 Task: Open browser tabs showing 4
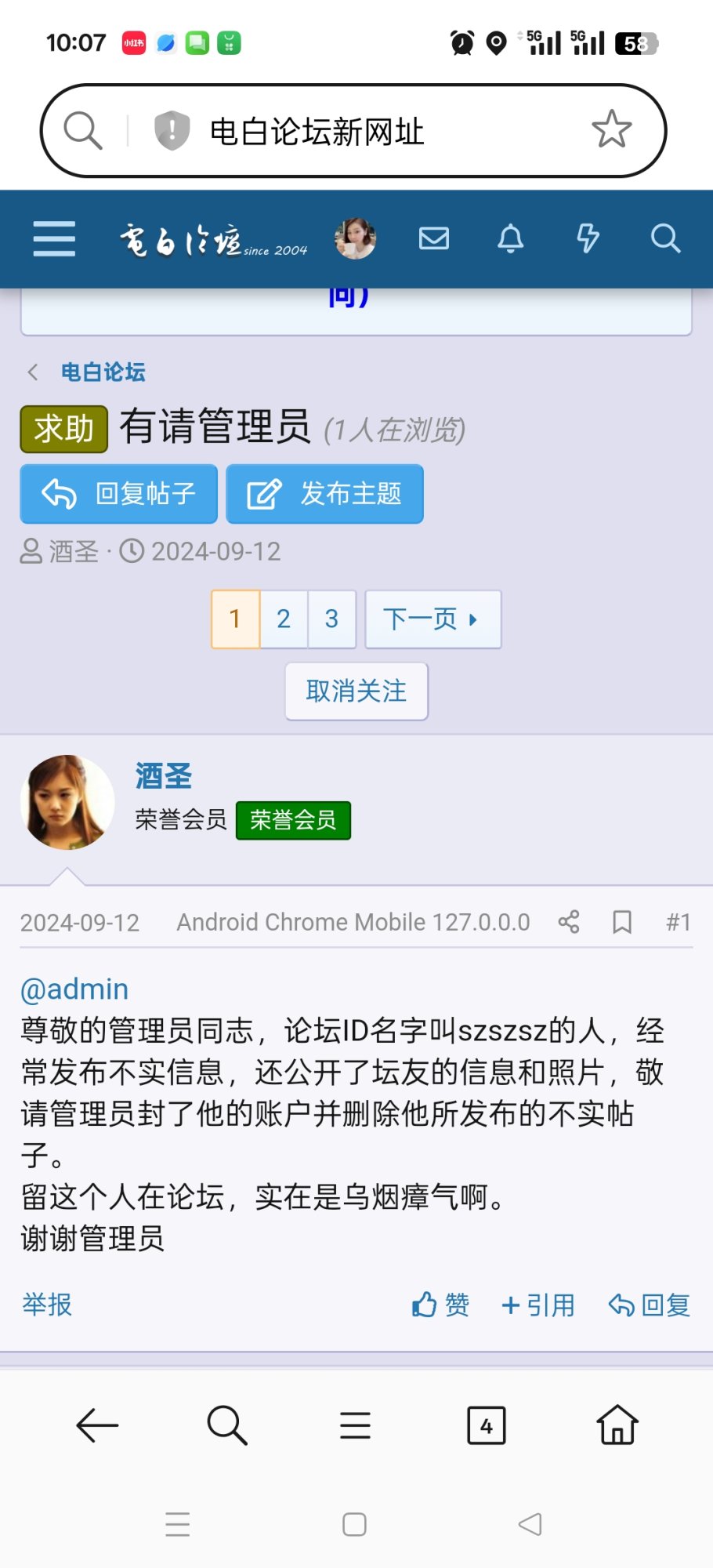(x=486, y=1425)
